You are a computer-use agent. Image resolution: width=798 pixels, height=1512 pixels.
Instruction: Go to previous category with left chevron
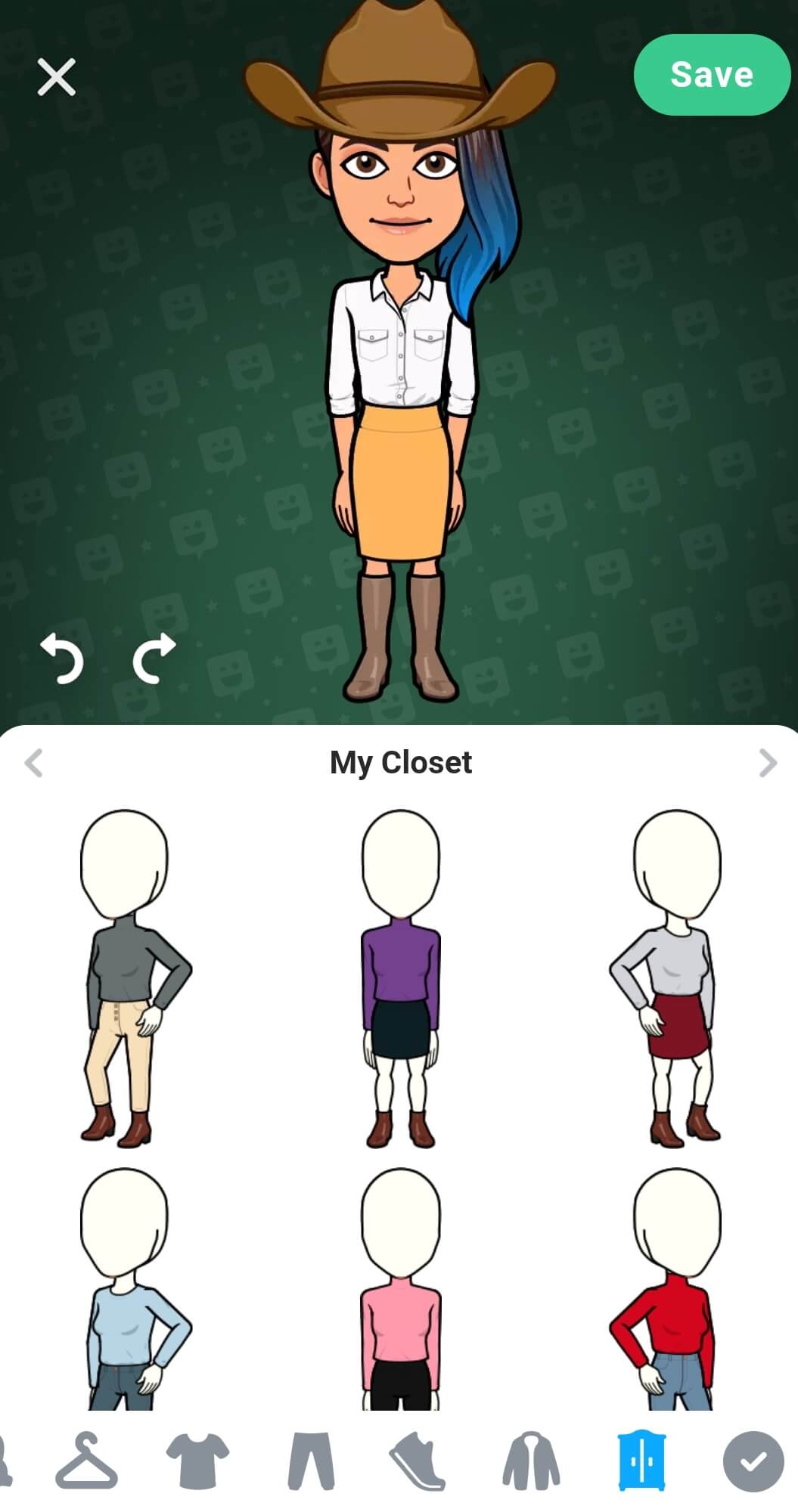(x=33, y=763)
